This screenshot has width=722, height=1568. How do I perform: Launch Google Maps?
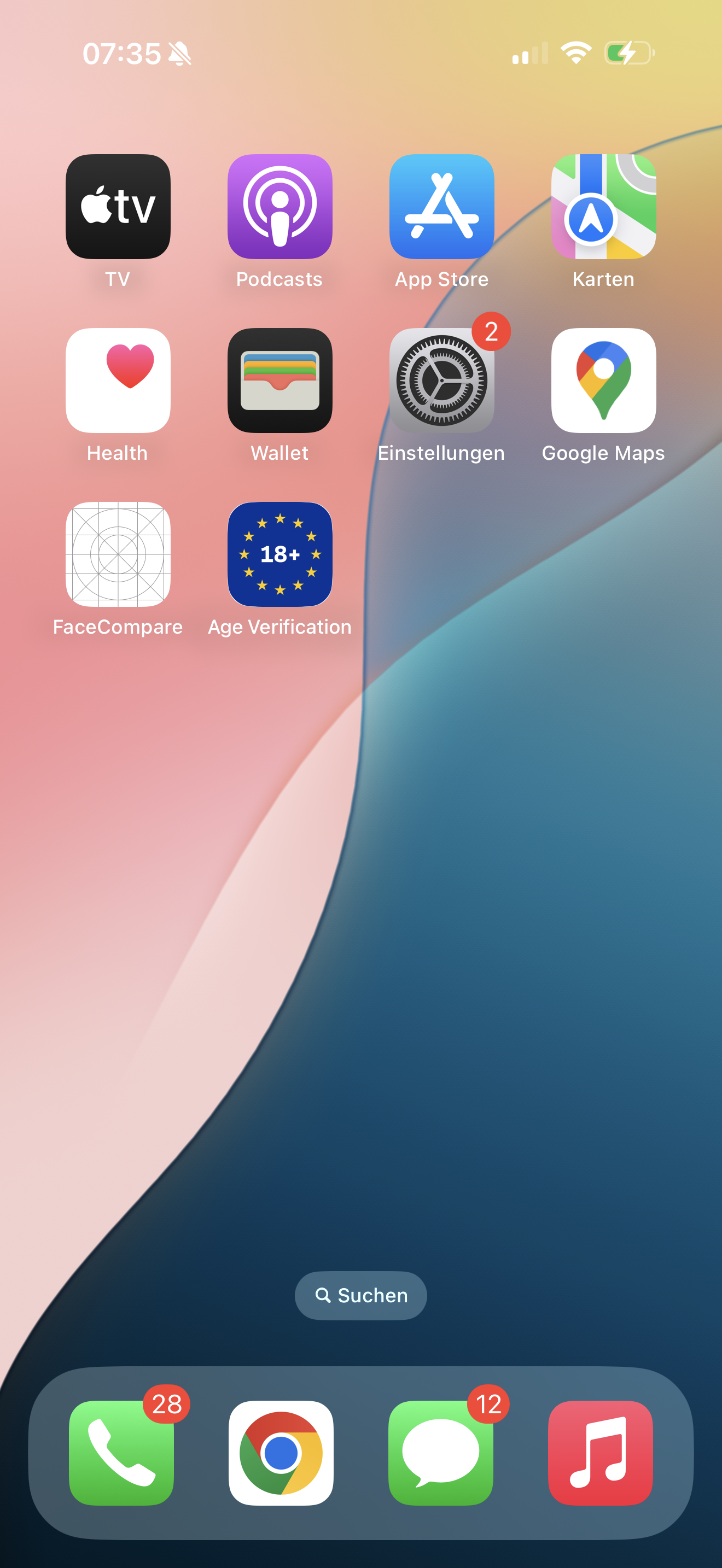pyautogui.click(x=603, y=381)
